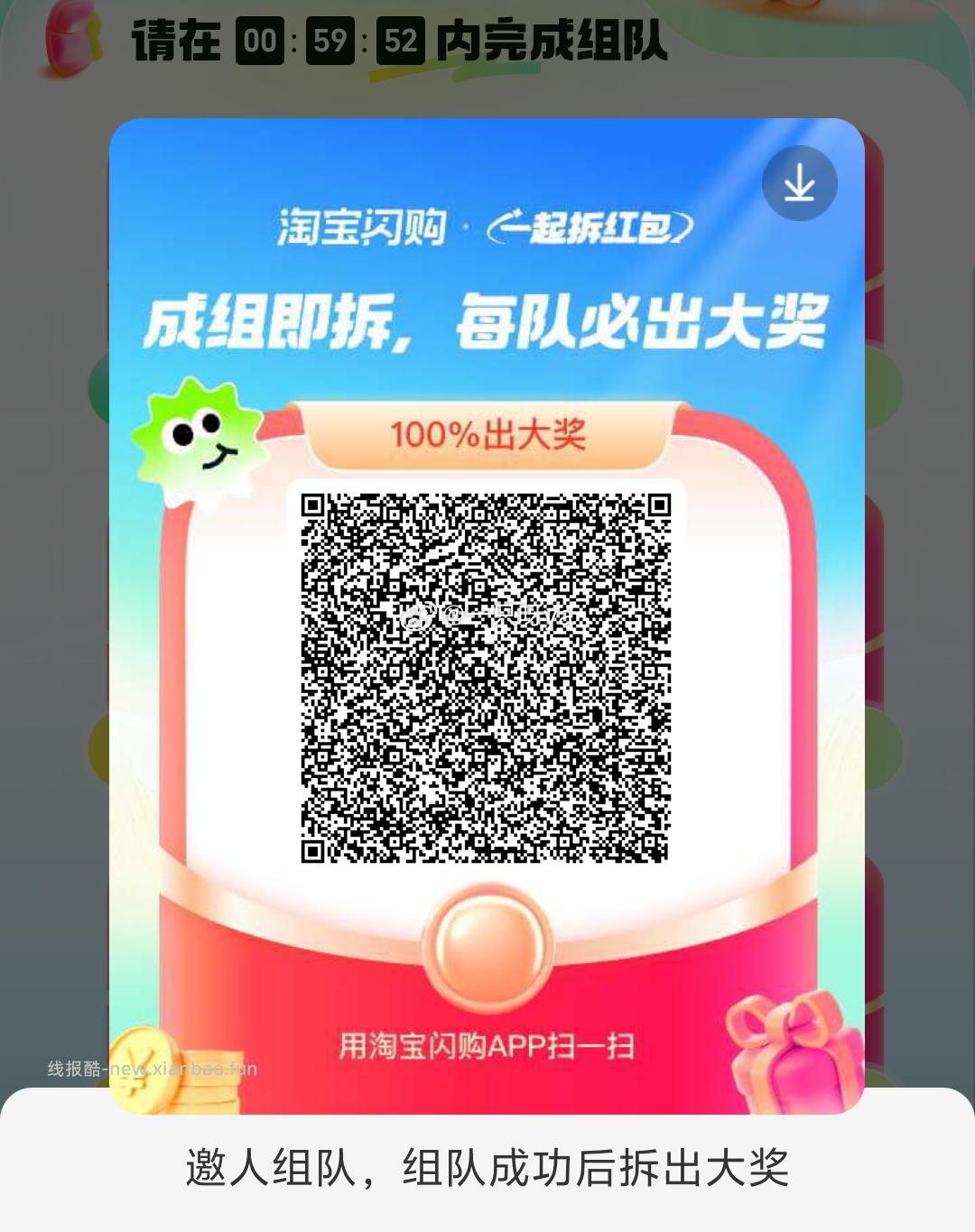Tap the hours digit of the countdown timer
The image size is (975, 1232).
[262, 41]
